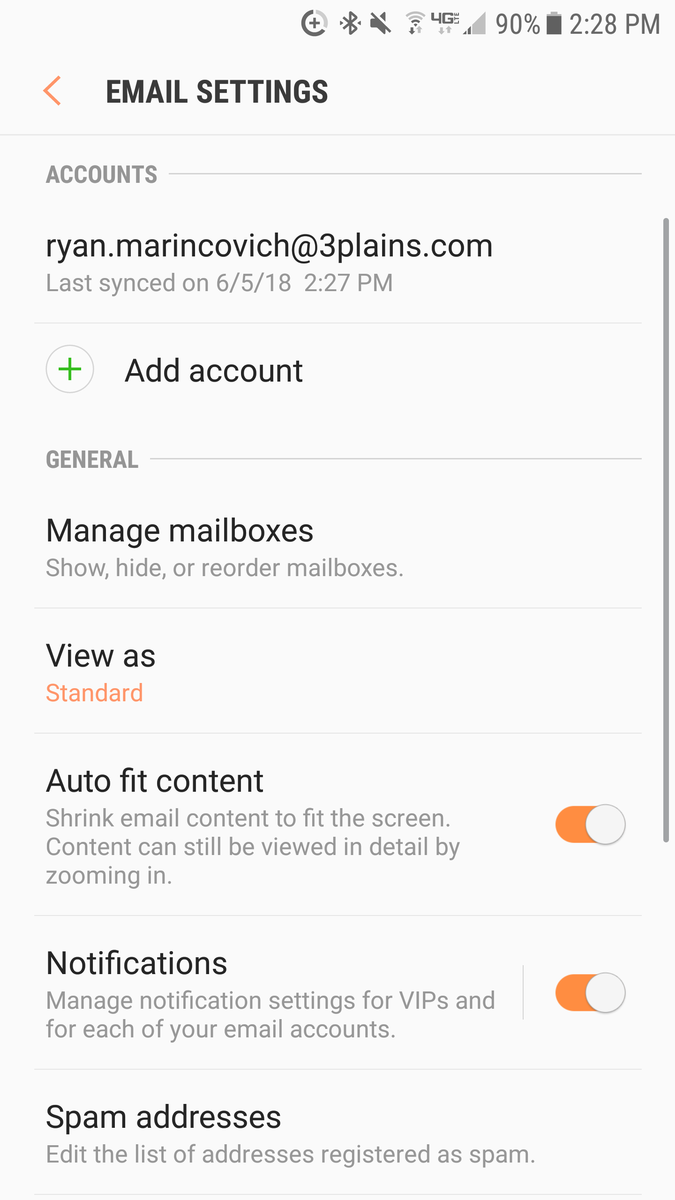This screenshot has width=675, height=1200.
Task: Tap Add account
Action: tap(338, 370)
